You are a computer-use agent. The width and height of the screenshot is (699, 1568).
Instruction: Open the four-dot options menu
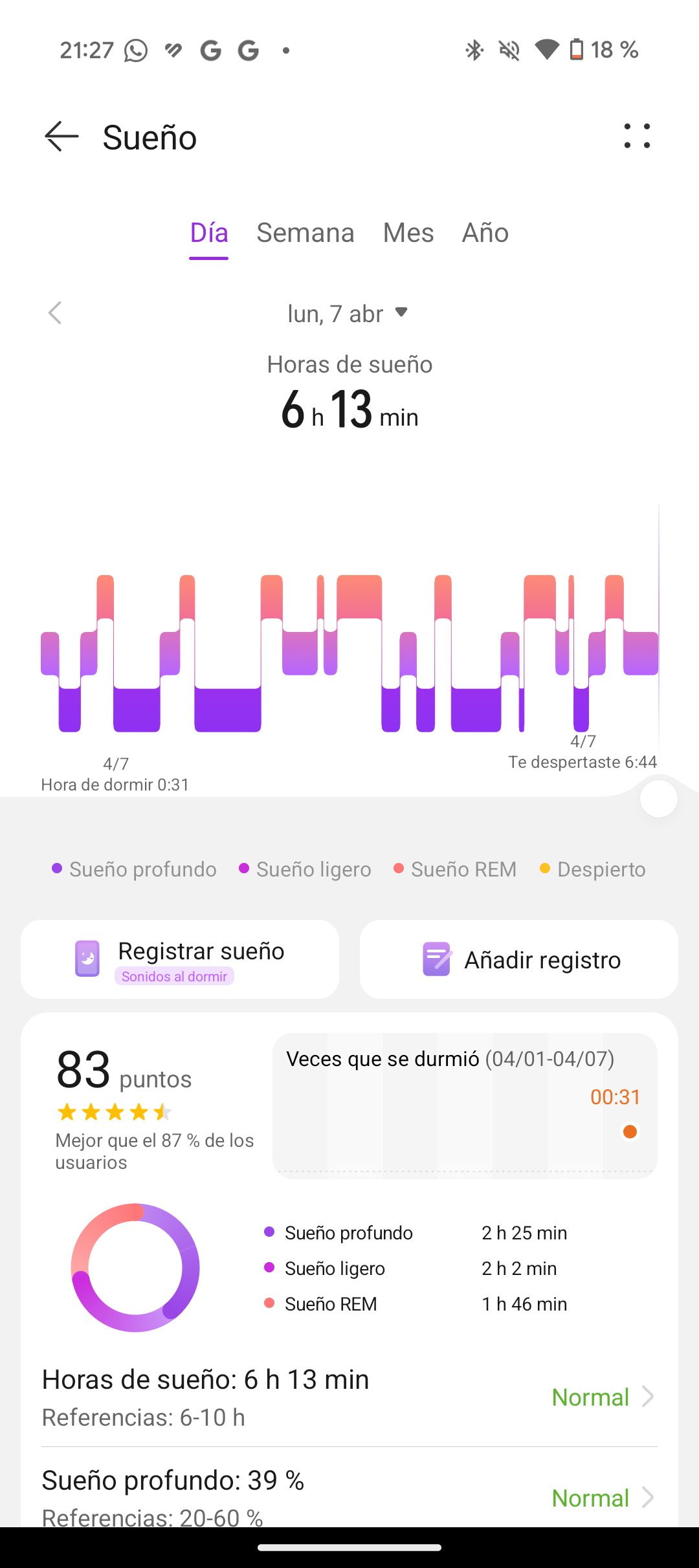pyautogui.click(x=637, y=136)
